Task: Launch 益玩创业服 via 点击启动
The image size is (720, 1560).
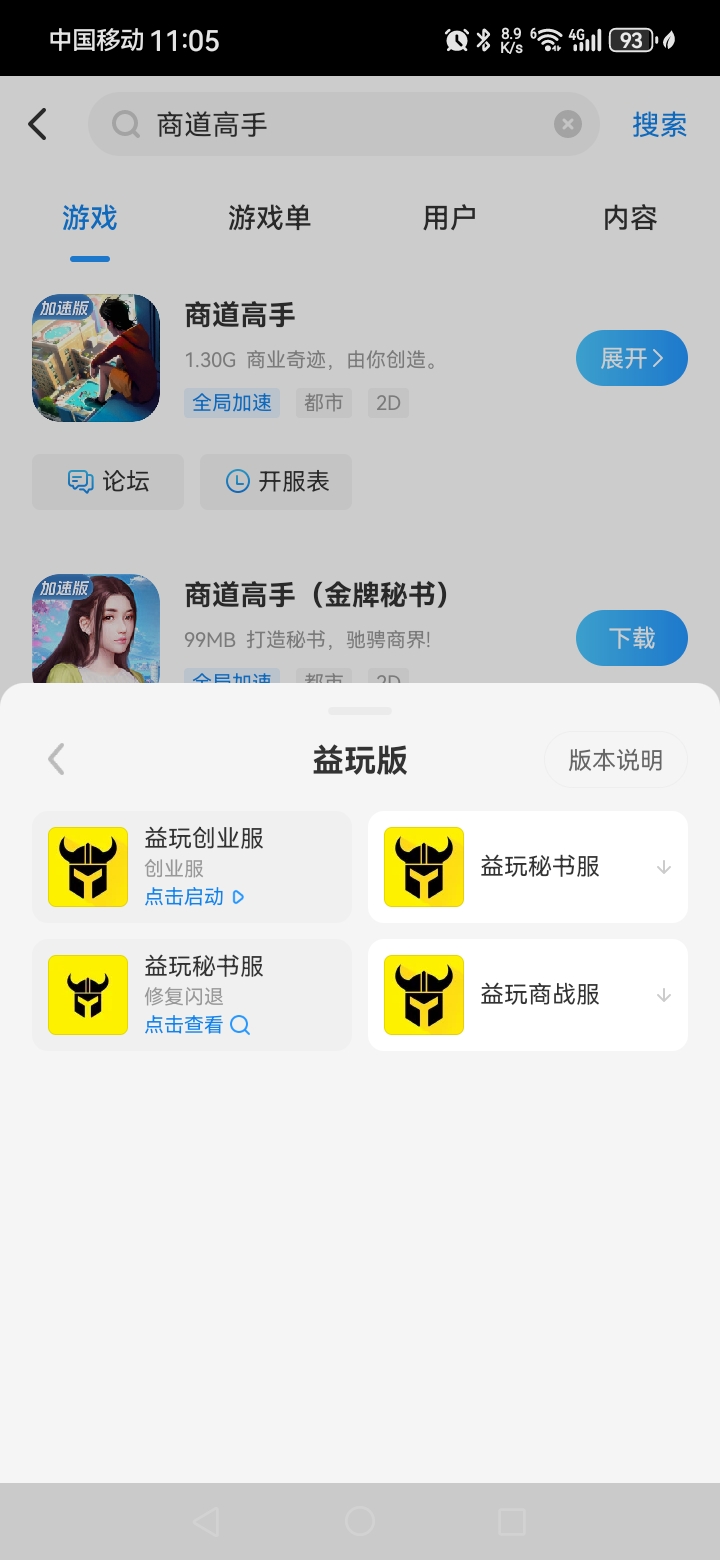Action: 194,897
